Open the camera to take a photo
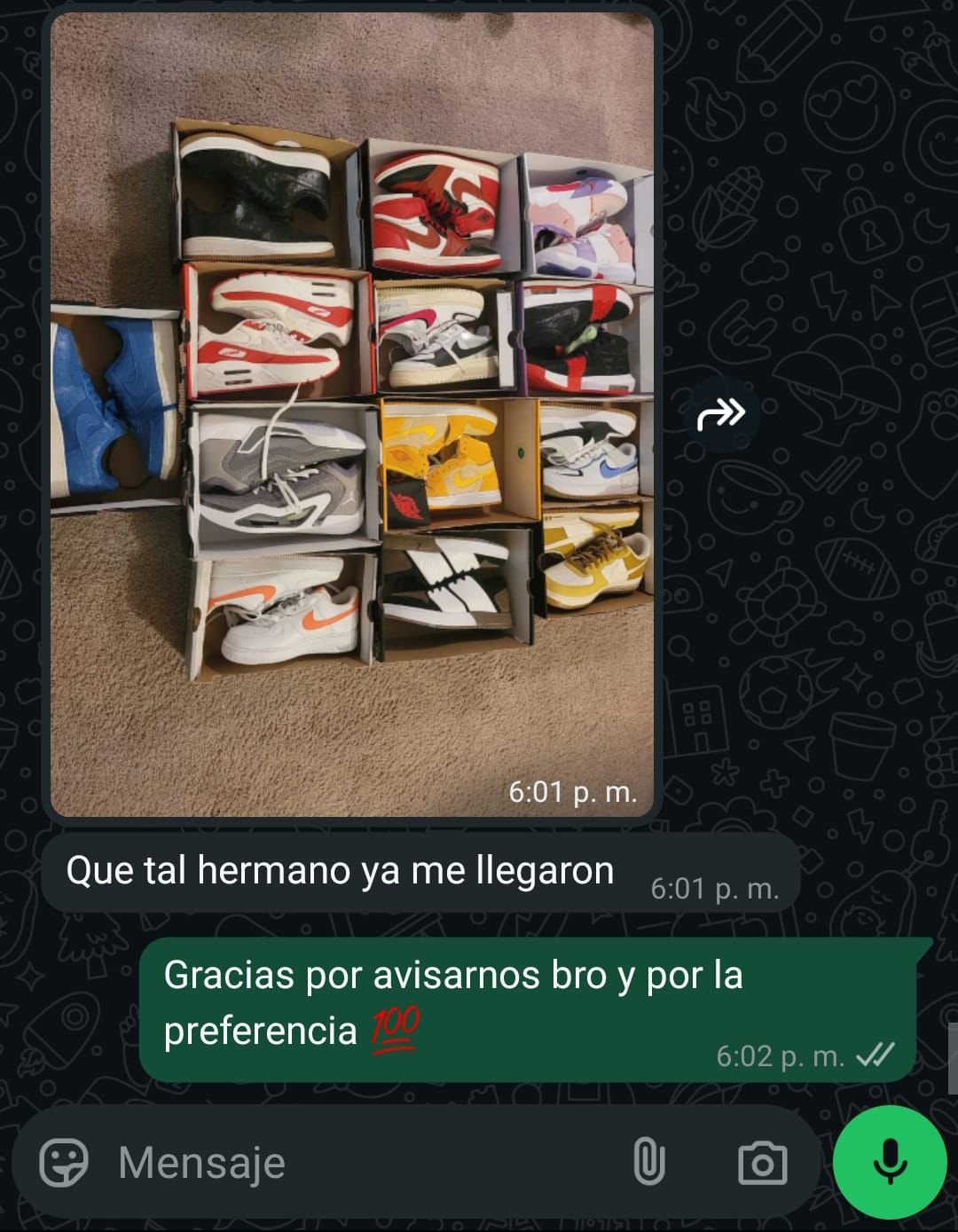 762,1163
